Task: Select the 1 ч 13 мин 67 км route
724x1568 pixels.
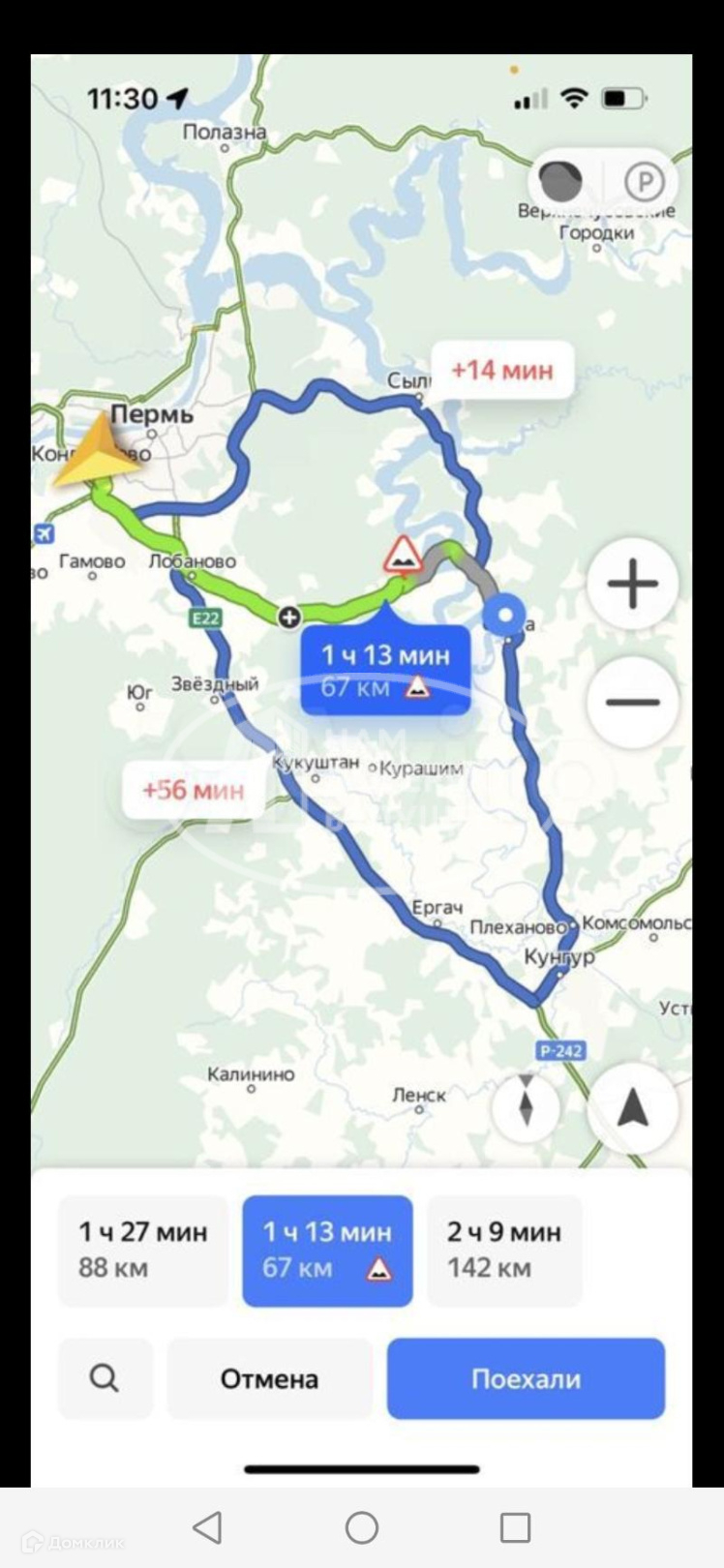Action: (327, 1250)
